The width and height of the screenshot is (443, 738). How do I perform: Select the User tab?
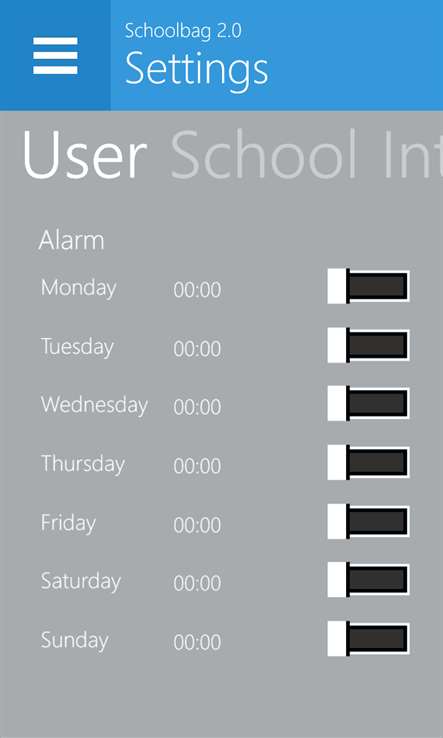[x=85, y=154]
